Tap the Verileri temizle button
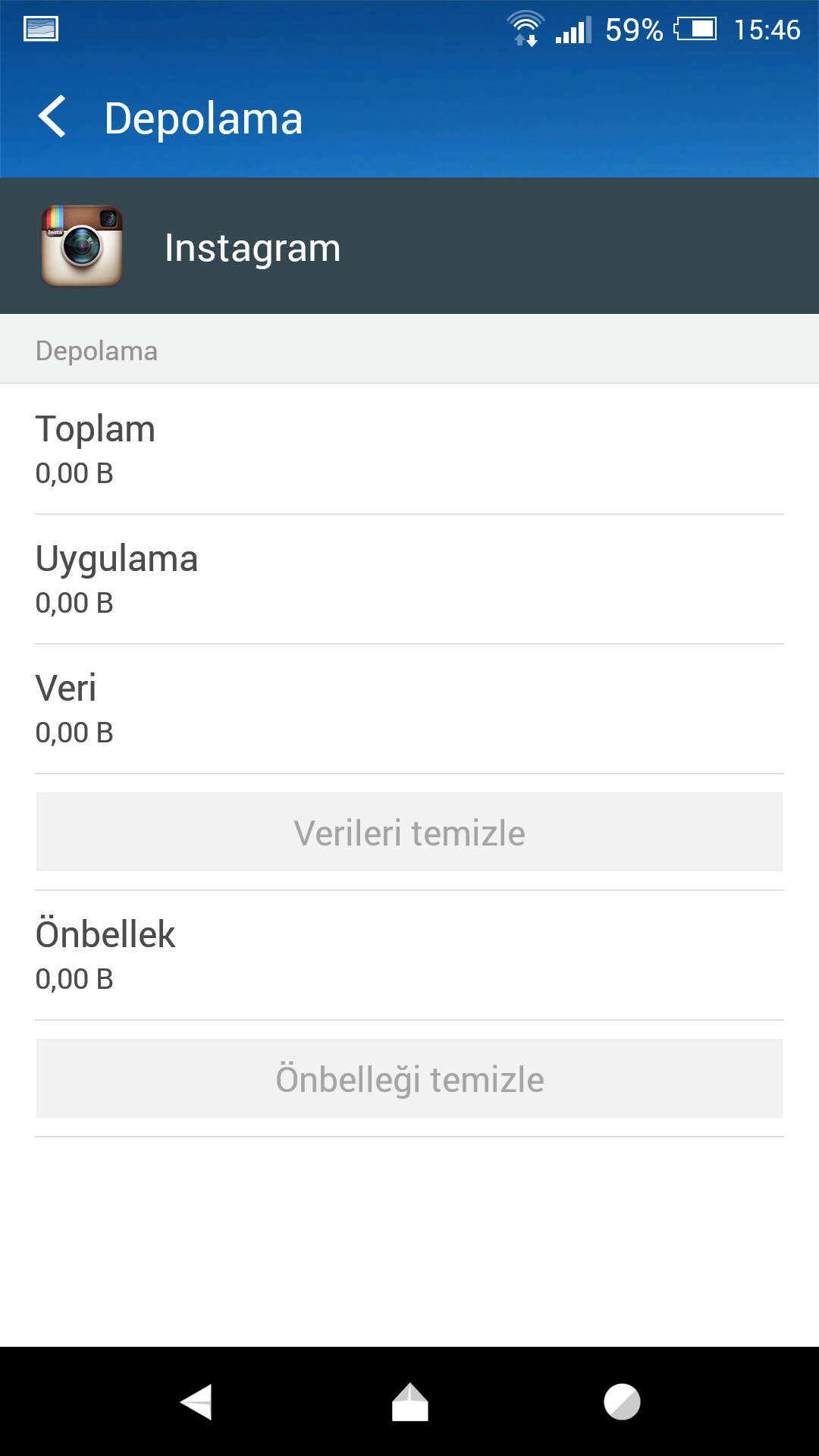The image size is (819, 1456). coord(409,832)
